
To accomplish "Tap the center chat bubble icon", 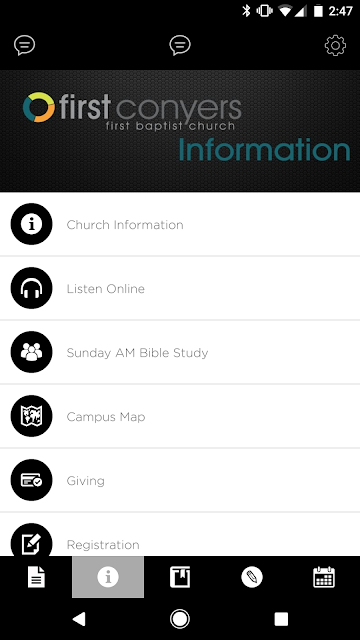I will pyautogui.click(x=180, y=45).
